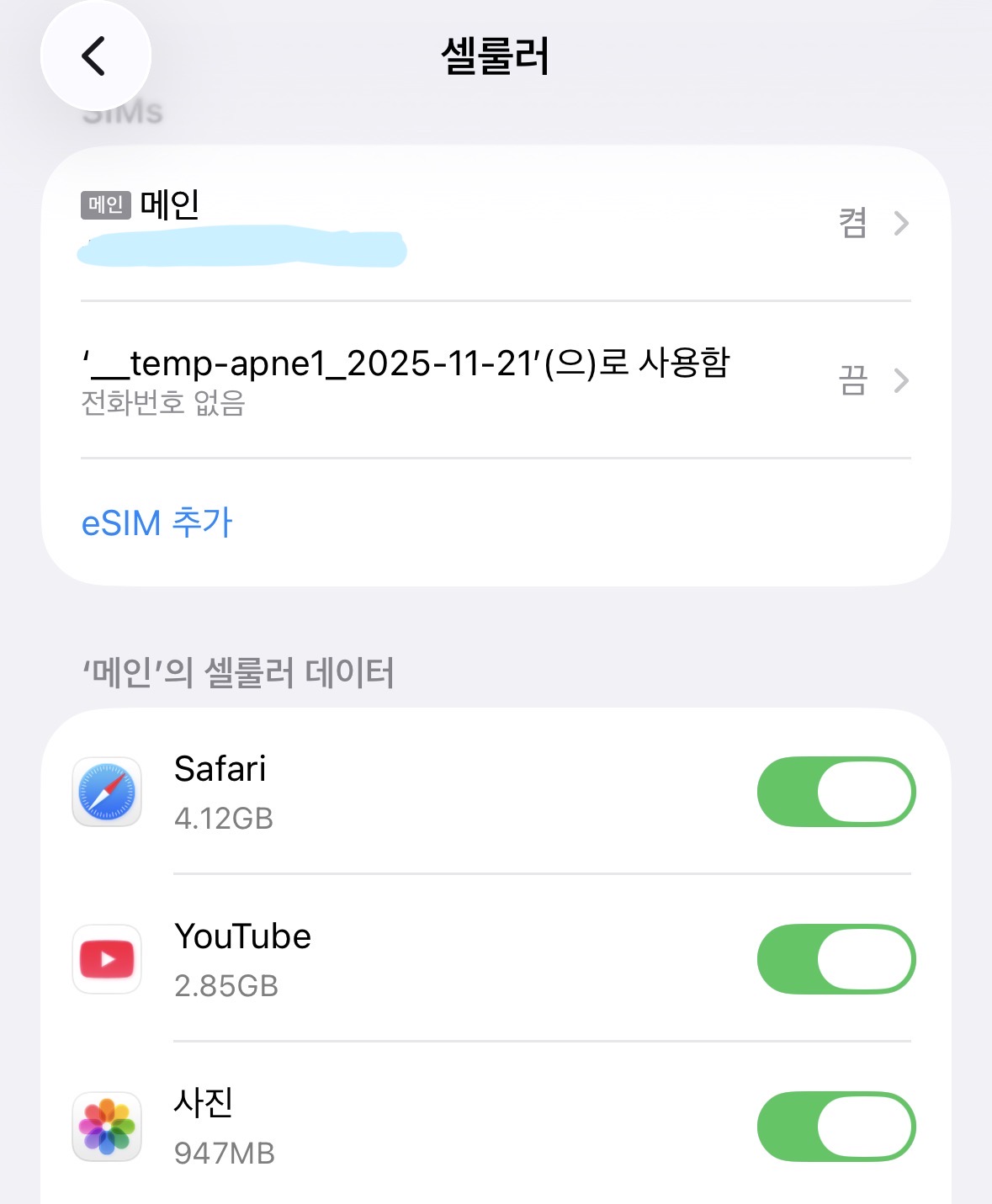This screenshot has width=992, height=1204.
Task: Open the 메인 SIM settings
Action: tap(495, 223)
